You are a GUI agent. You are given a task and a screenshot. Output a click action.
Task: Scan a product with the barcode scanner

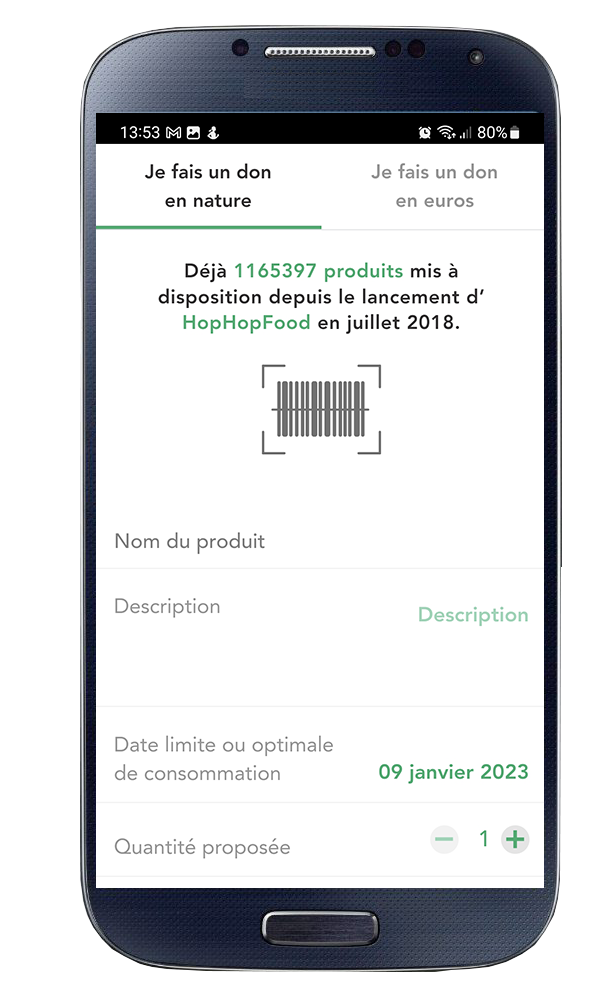click(321, 409)
